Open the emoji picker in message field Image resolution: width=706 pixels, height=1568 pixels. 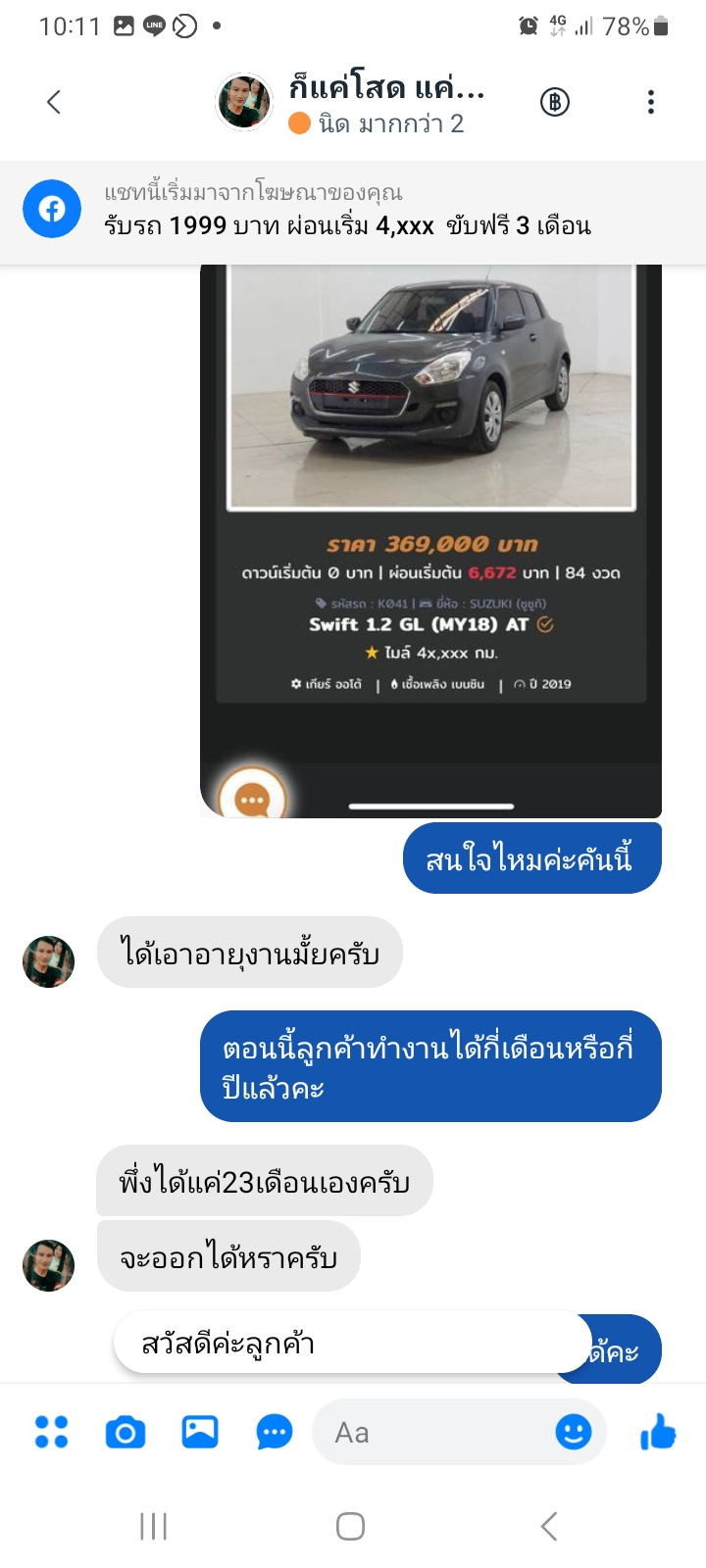(x=574, y=1433)
